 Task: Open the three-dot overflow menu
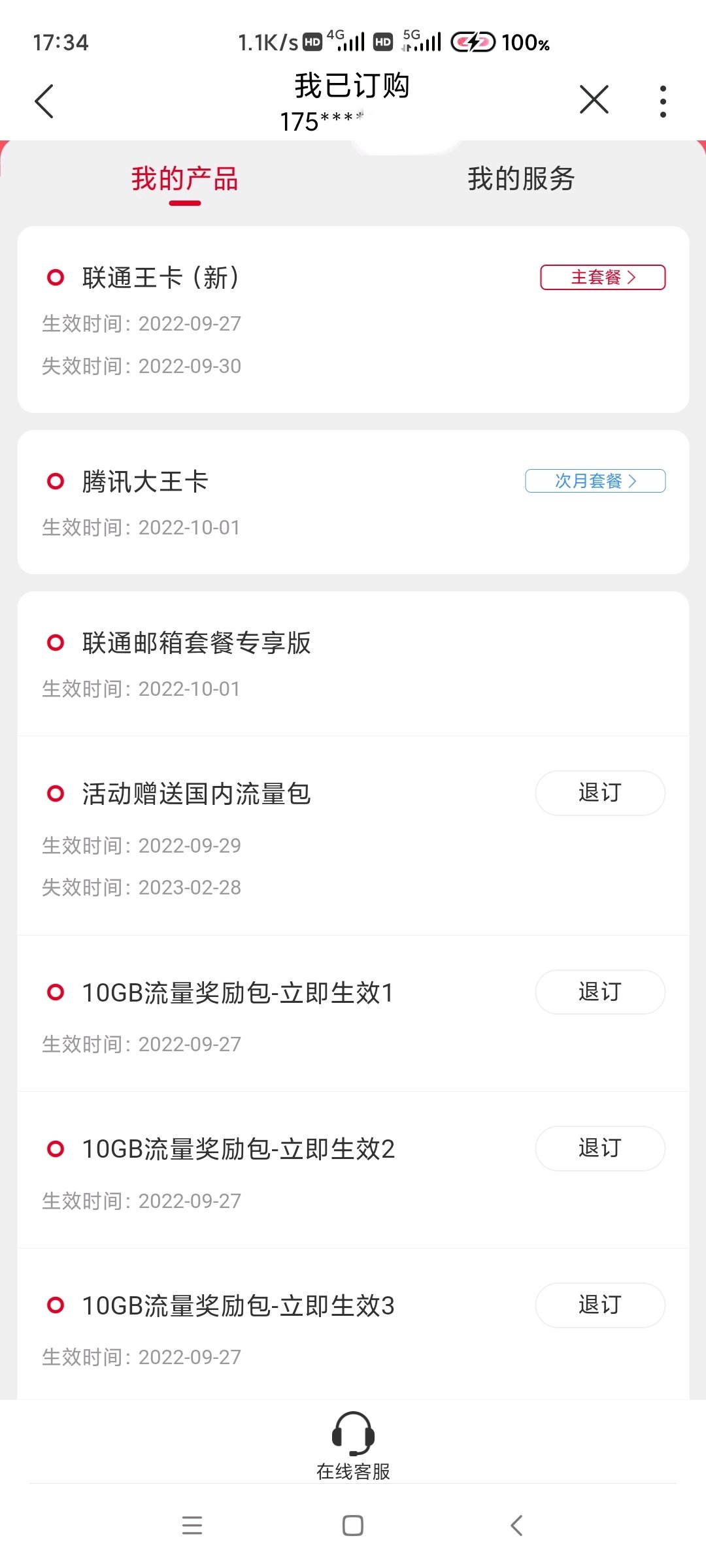[663, 102]
